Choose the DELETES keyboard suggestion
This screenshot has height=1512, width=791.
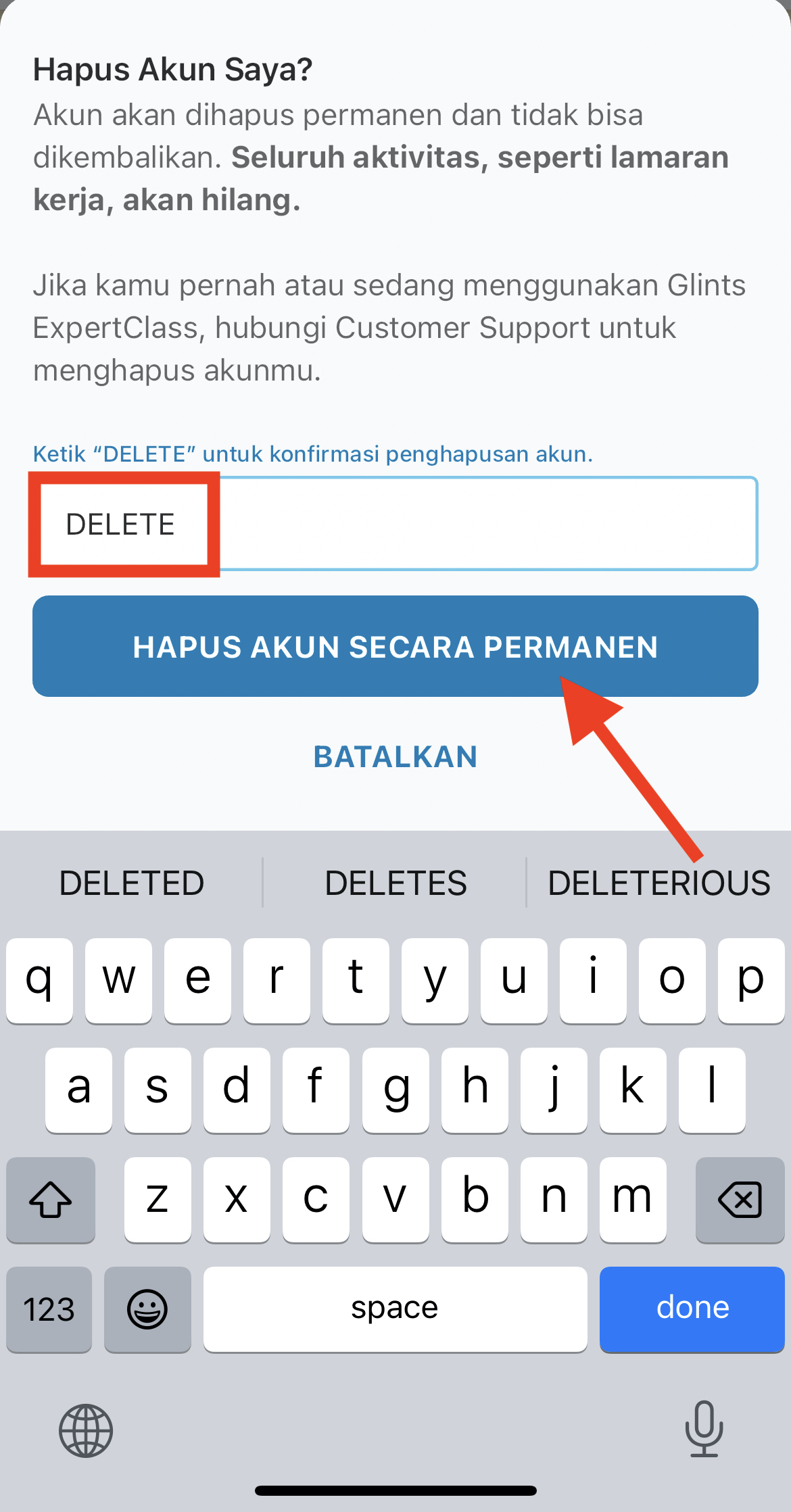tap(395, 883)
